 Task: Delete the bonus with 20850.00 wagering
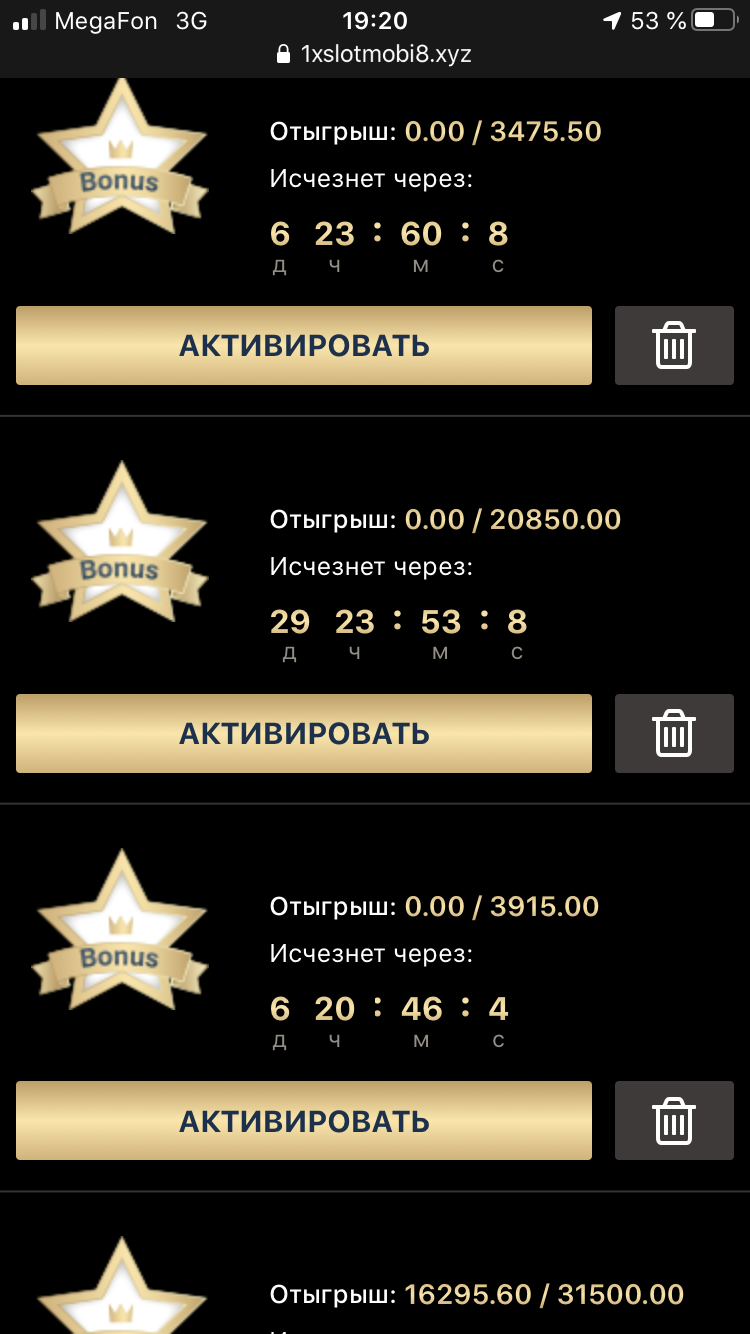click(x=674, y=733)
